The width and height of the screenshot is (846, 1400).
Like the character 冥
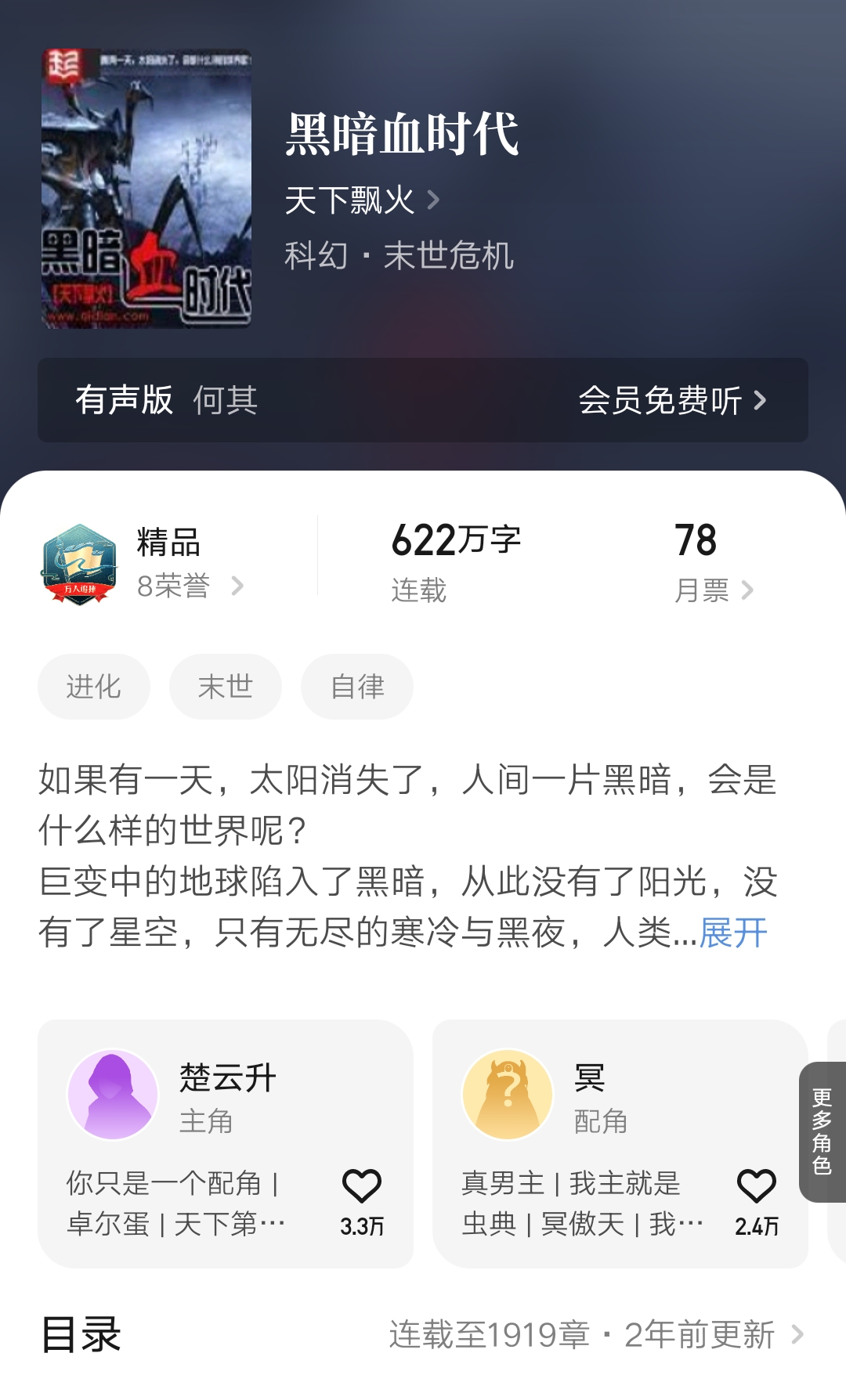tap(757, 1187)
